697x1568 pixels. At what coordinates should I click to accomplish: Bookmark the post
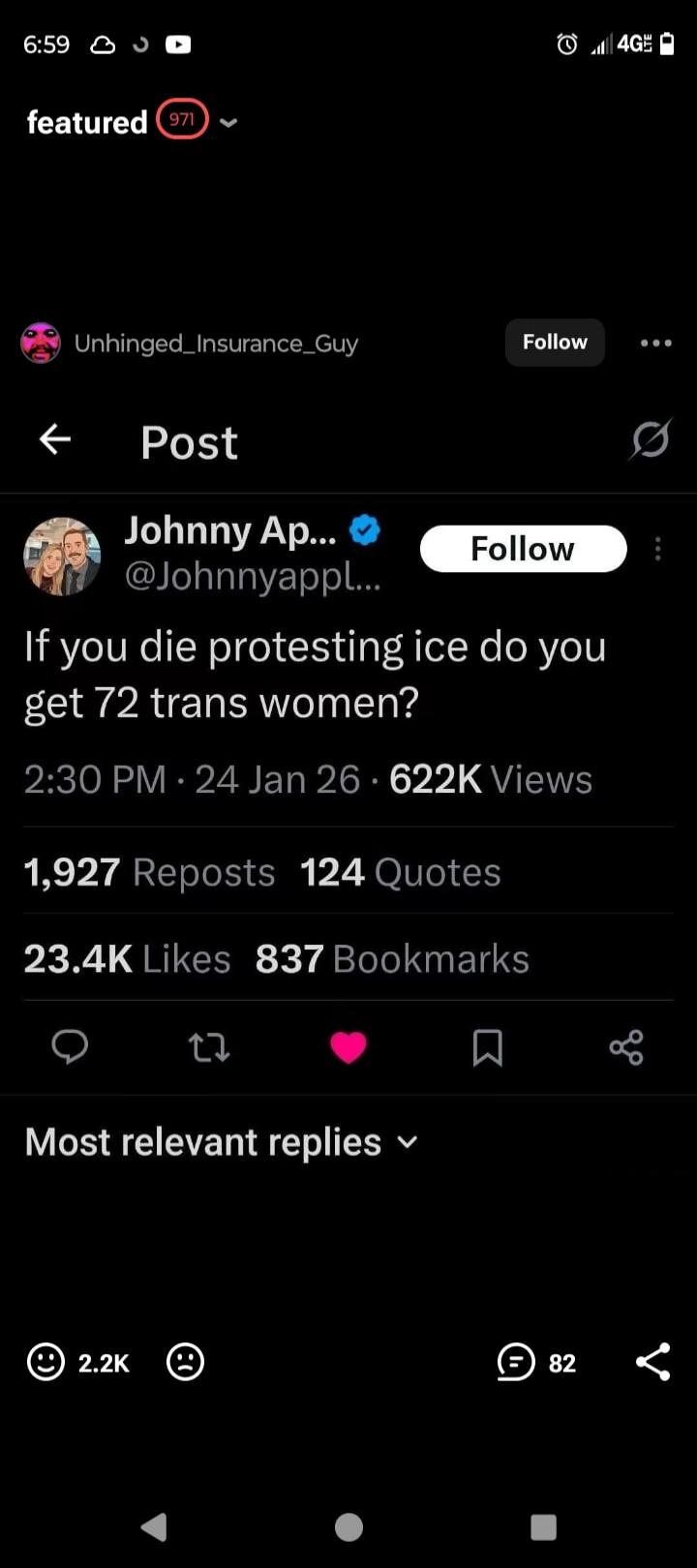click(x=488, y=1047)
